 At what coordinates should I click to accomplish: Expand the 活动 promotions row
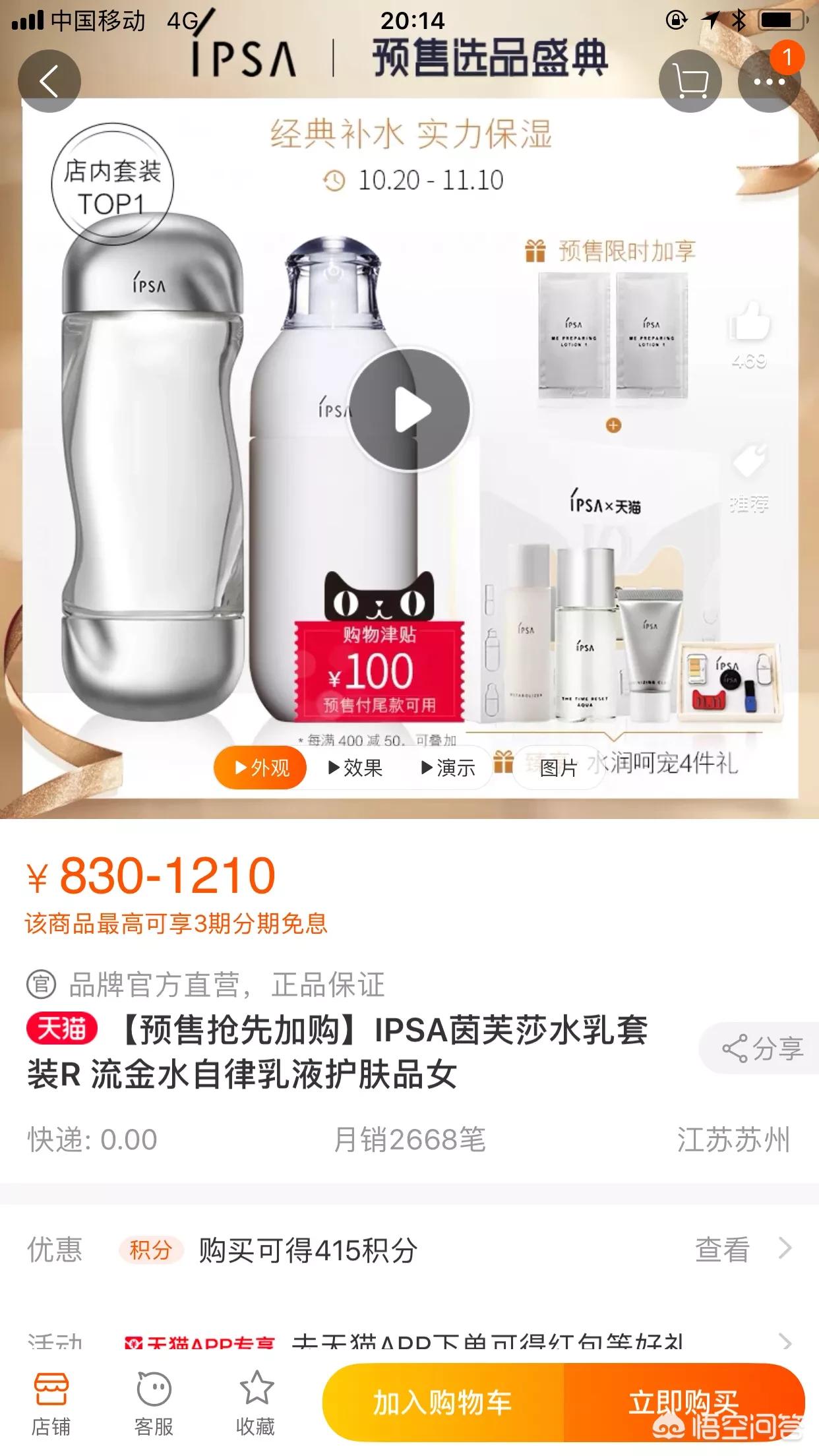[x=785, y=1342]
